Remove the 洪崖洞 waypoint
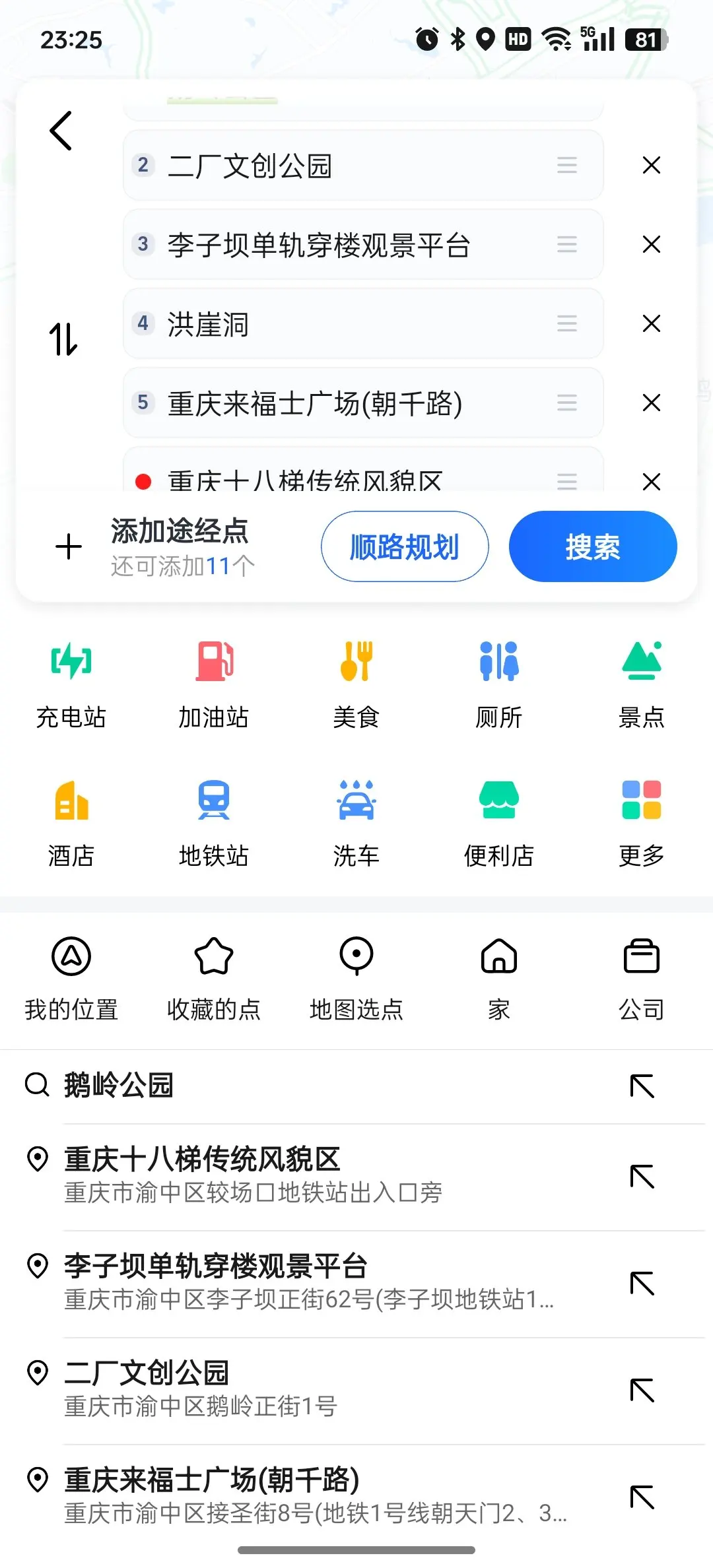This screenshot has width=713, height=1568. pos(651,323)
